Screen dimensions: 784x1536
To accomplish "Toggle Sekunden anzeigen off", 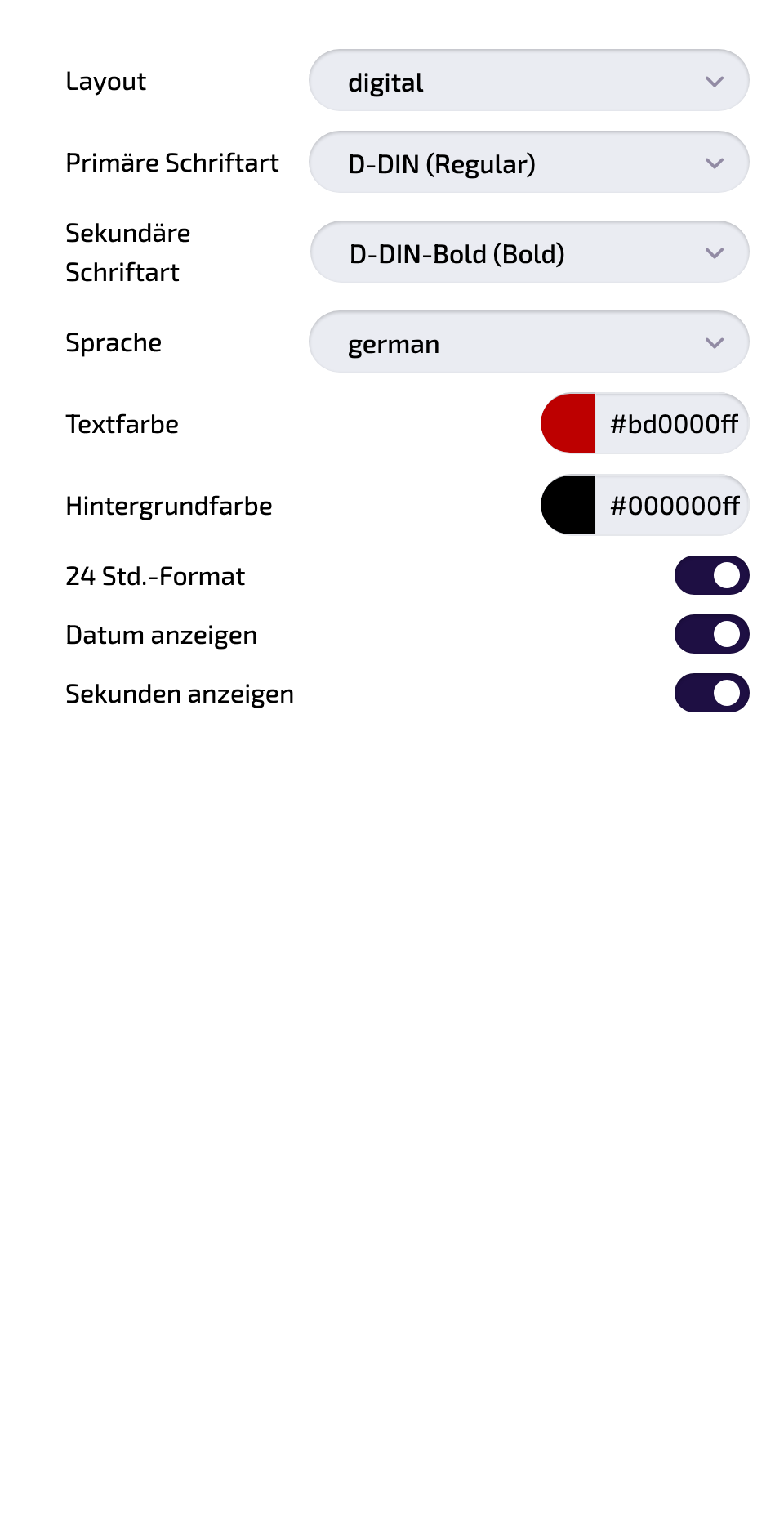I will (711, 693).
